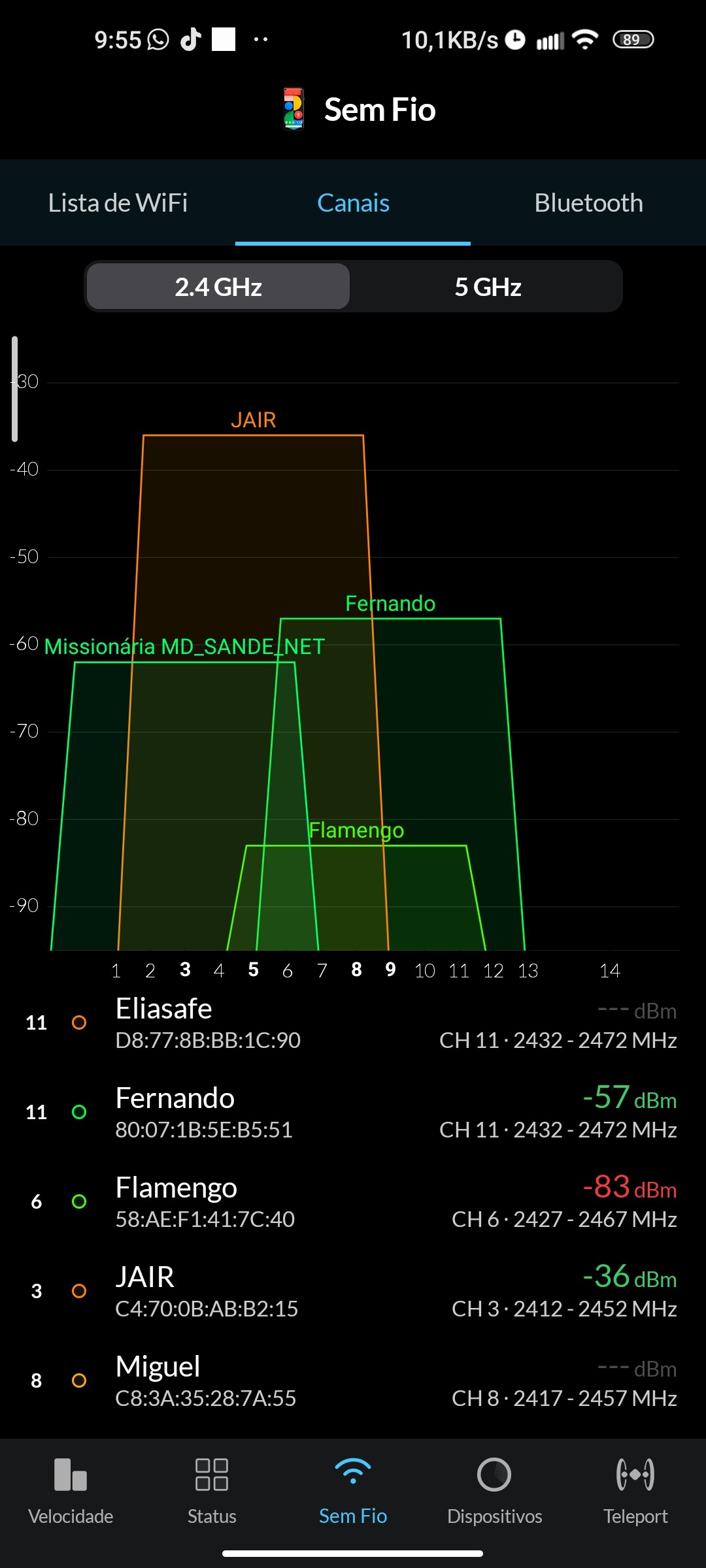Switch to the 5 GHz band
The height and width of the screenshot is (1568, 706).
click(x=488, y=287)
